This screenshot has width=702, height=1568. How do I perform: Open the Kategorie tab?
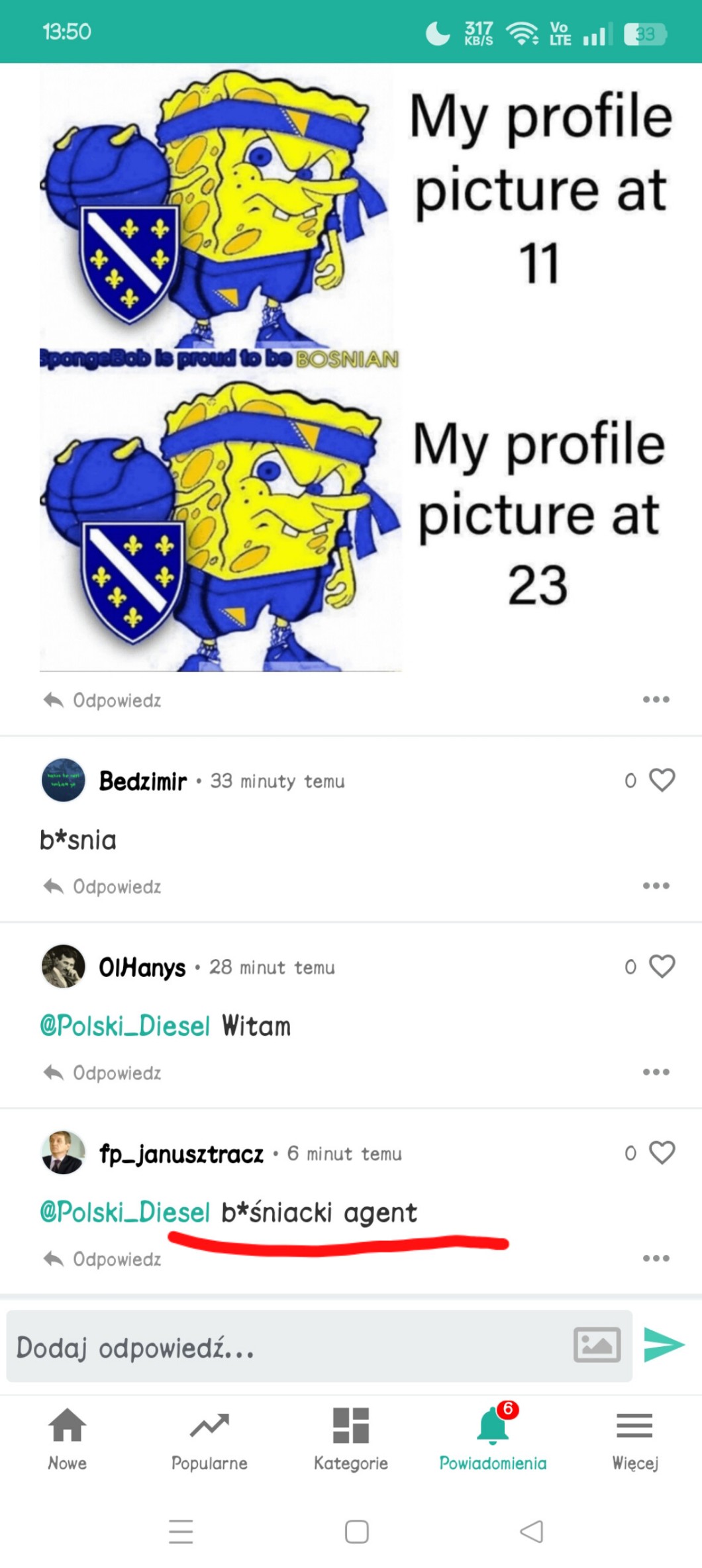(x=351, y=1435)
